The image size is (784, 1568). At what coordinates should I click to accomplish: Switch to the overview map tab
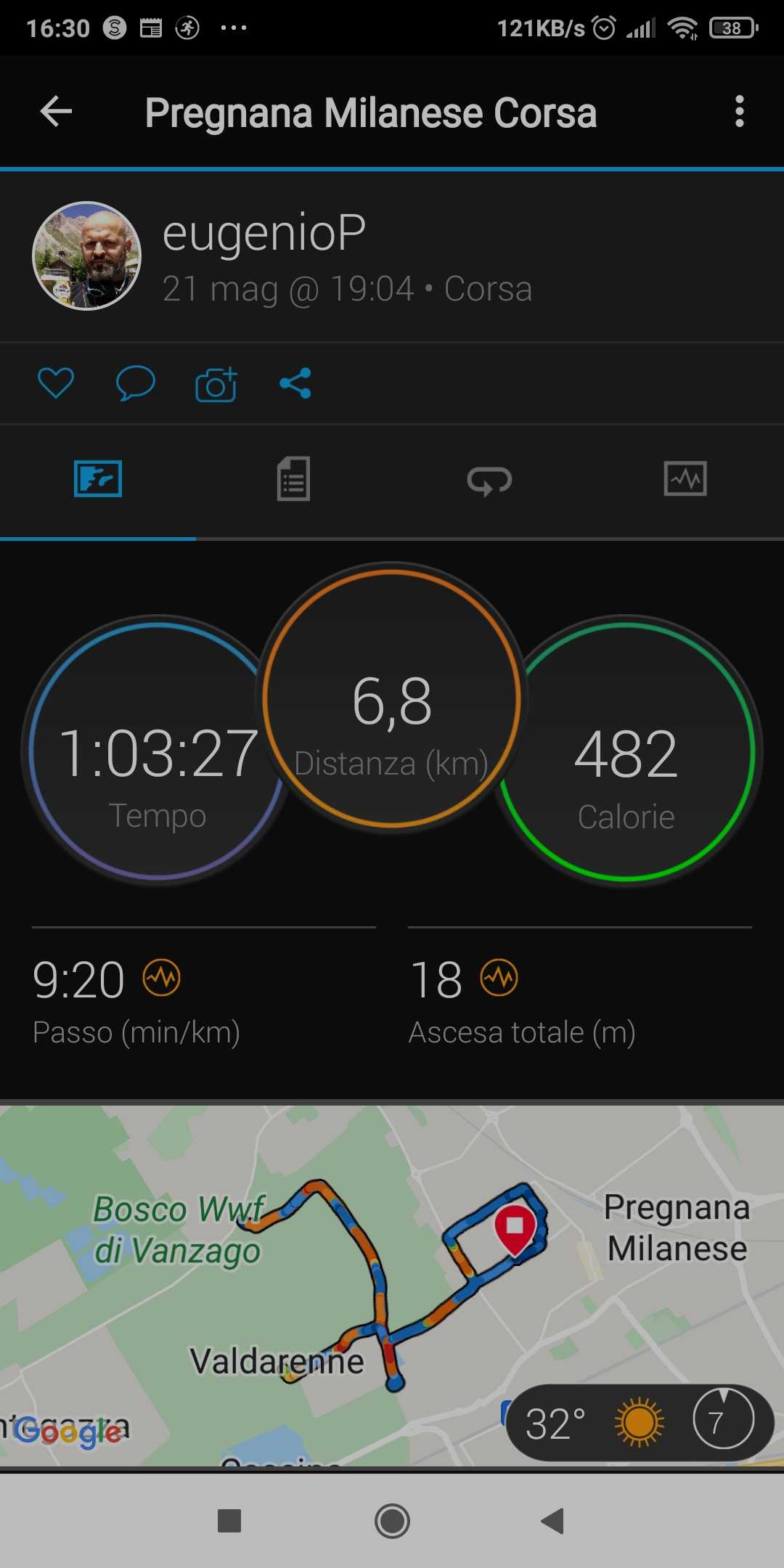pos(98,479)
